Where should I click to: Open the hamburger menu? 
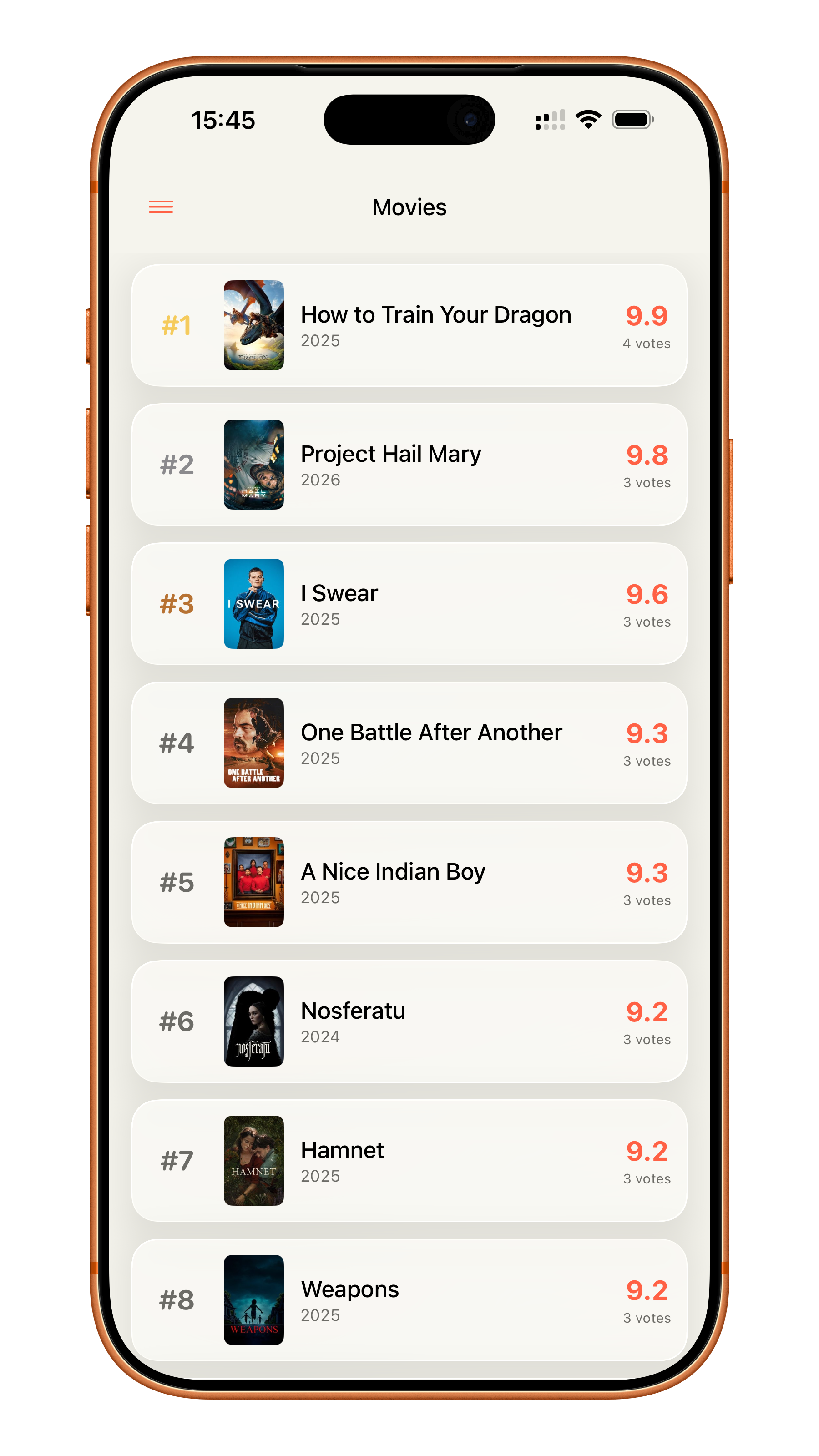pyautogui.click(x=161, y=207)
